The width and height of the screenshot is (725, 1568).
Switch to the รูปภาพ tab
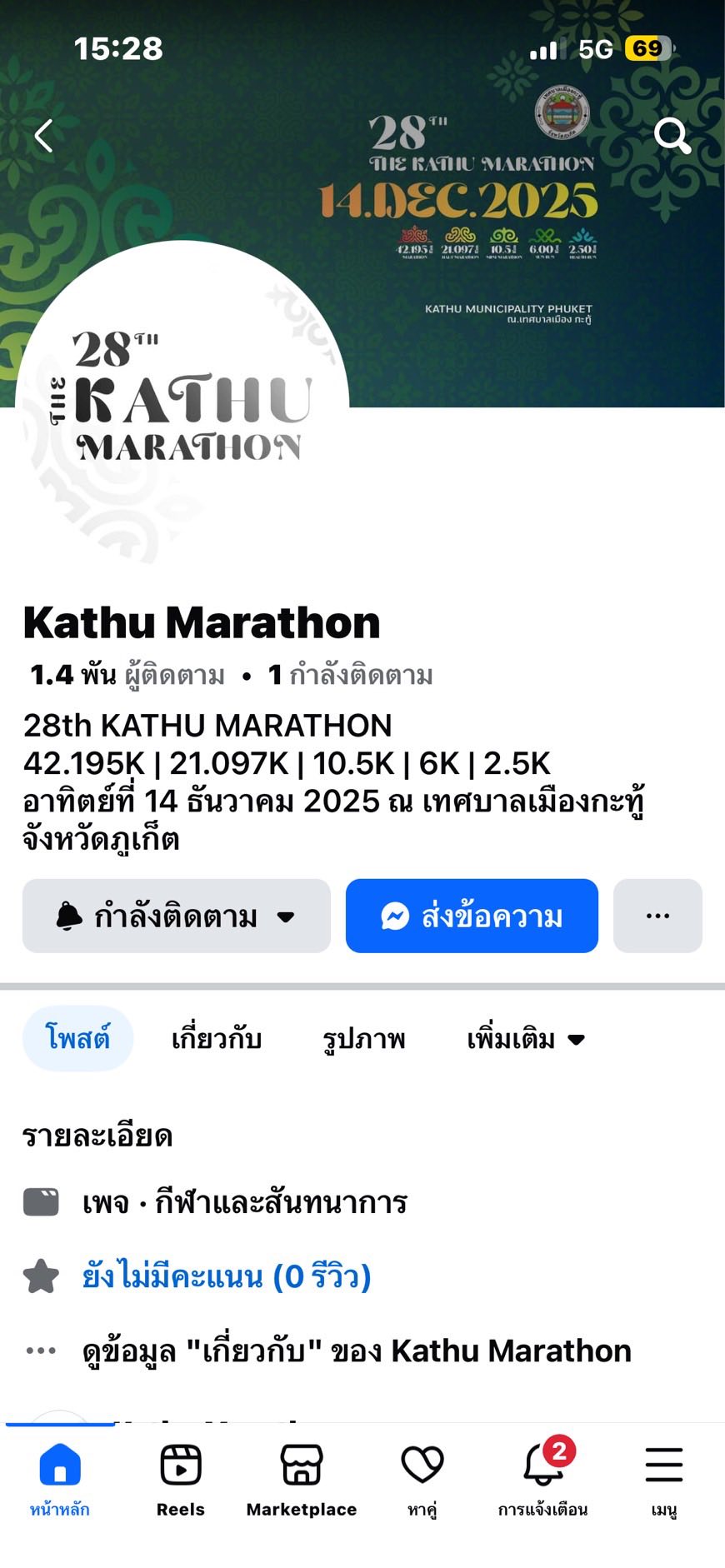click(x=364, y=1039)
